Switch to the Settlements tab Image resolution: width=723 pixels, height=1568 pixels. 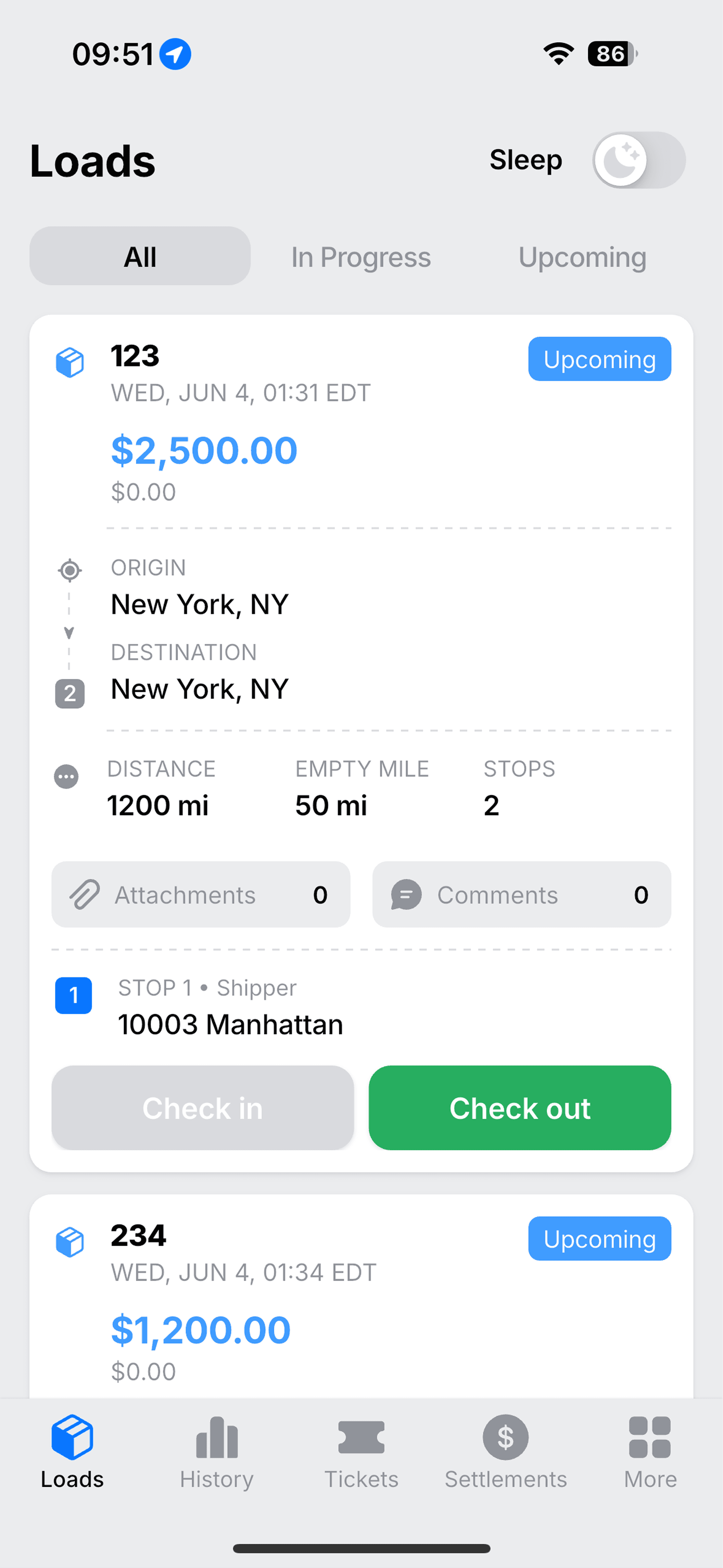coord(506,1452)
